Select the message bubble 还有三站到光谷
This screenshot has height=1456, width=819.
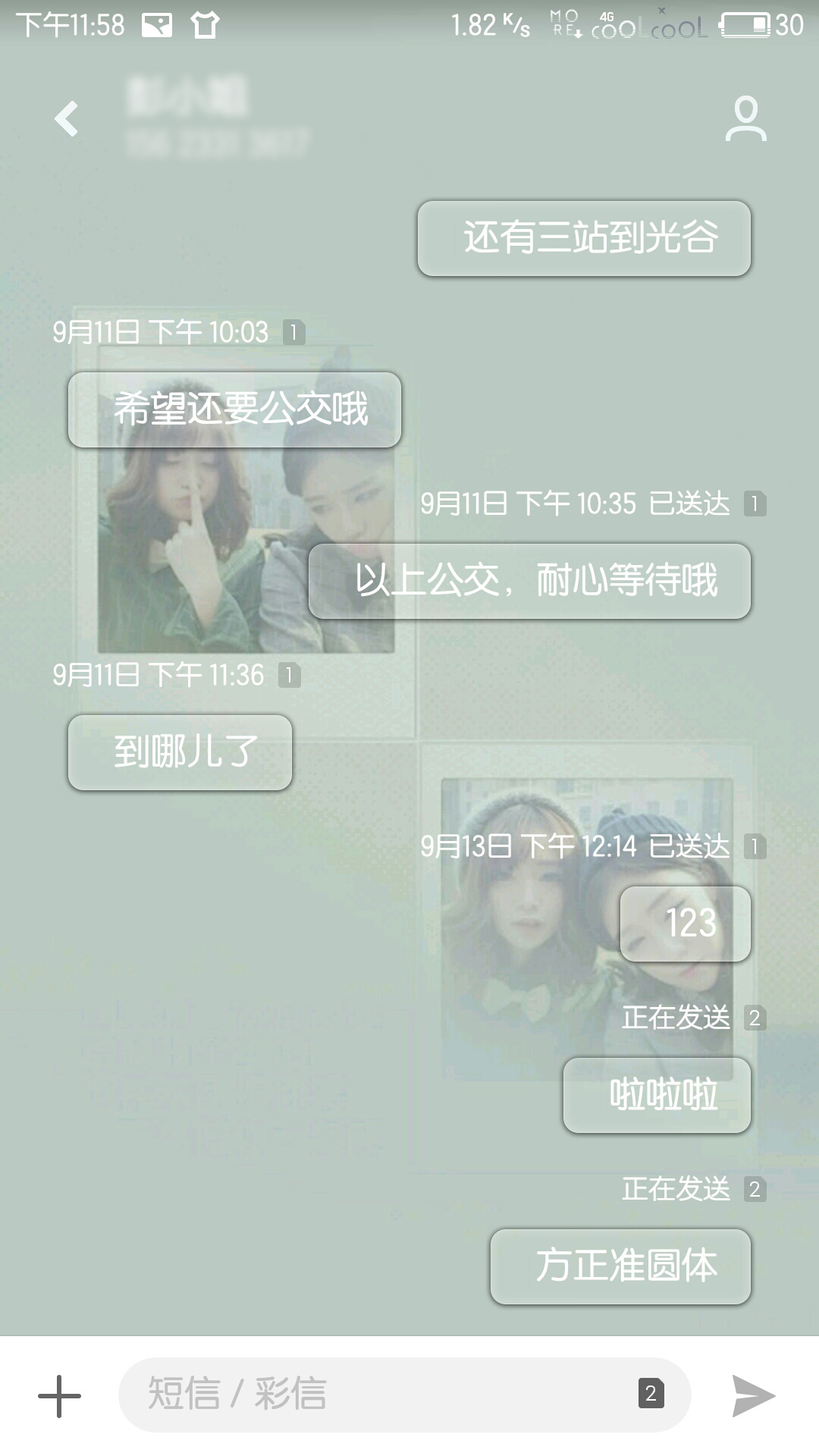[584, 238]
